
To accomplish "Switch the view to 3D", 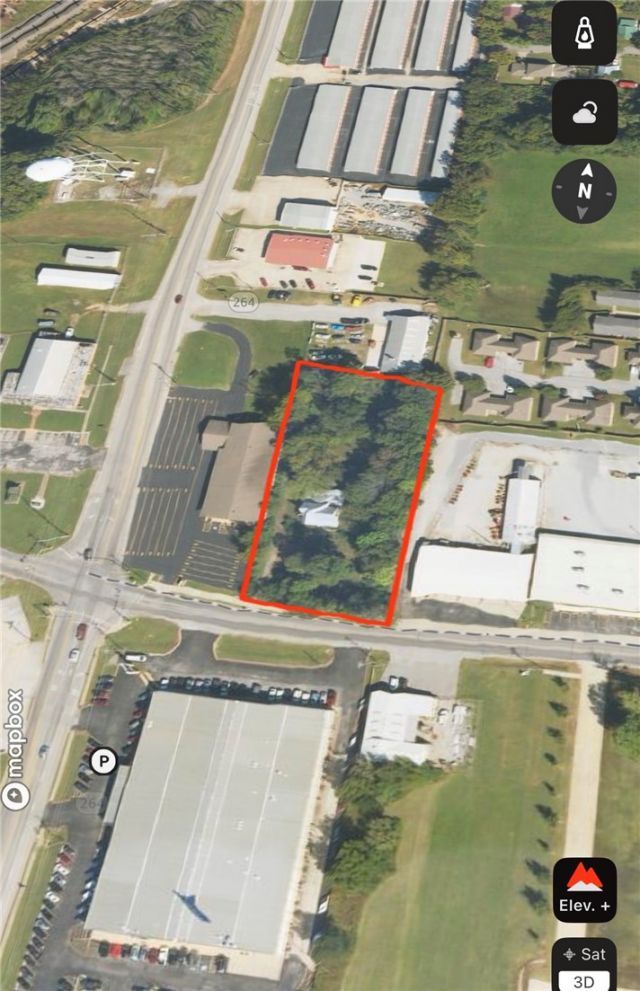I will (584, 980).
